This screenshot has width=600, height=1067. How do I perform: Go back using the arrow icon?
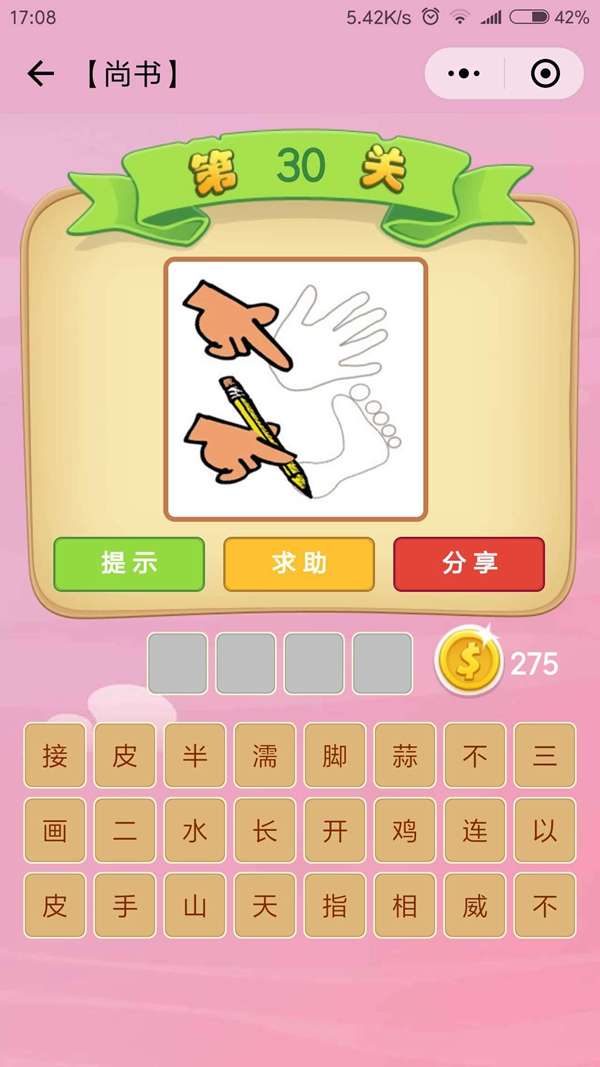(x=40, y=74)
